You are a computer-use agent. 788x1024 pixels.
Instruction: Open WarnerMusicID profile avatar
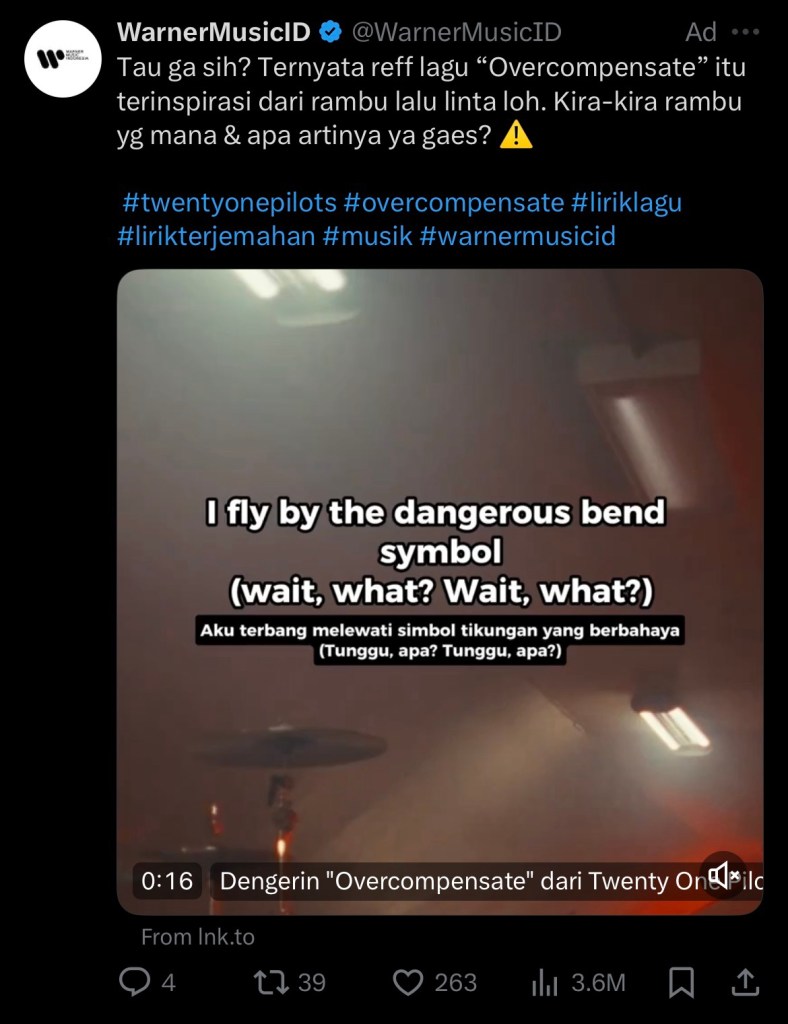[x=63, y=57]
